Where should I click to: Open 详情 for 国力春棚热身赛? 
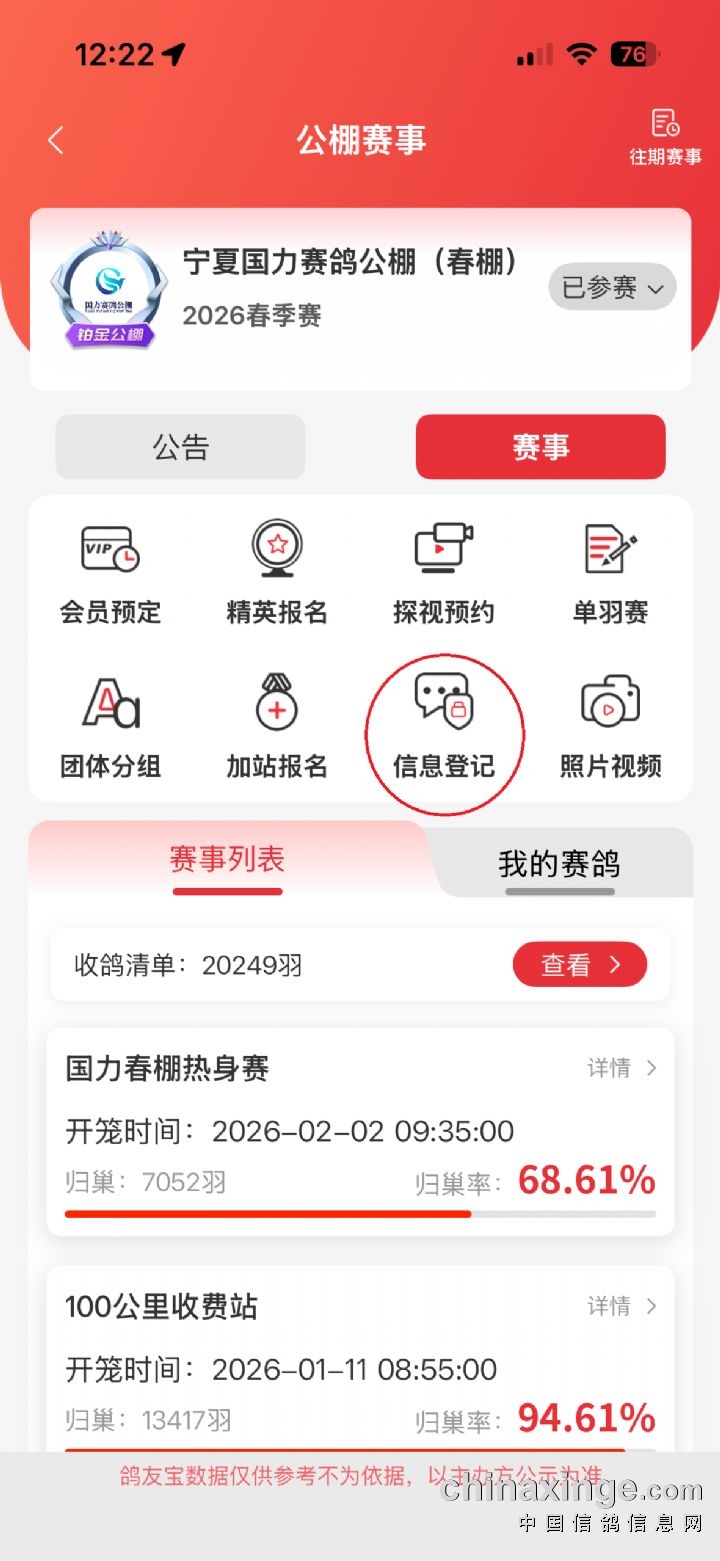[x=621, y=1068]
